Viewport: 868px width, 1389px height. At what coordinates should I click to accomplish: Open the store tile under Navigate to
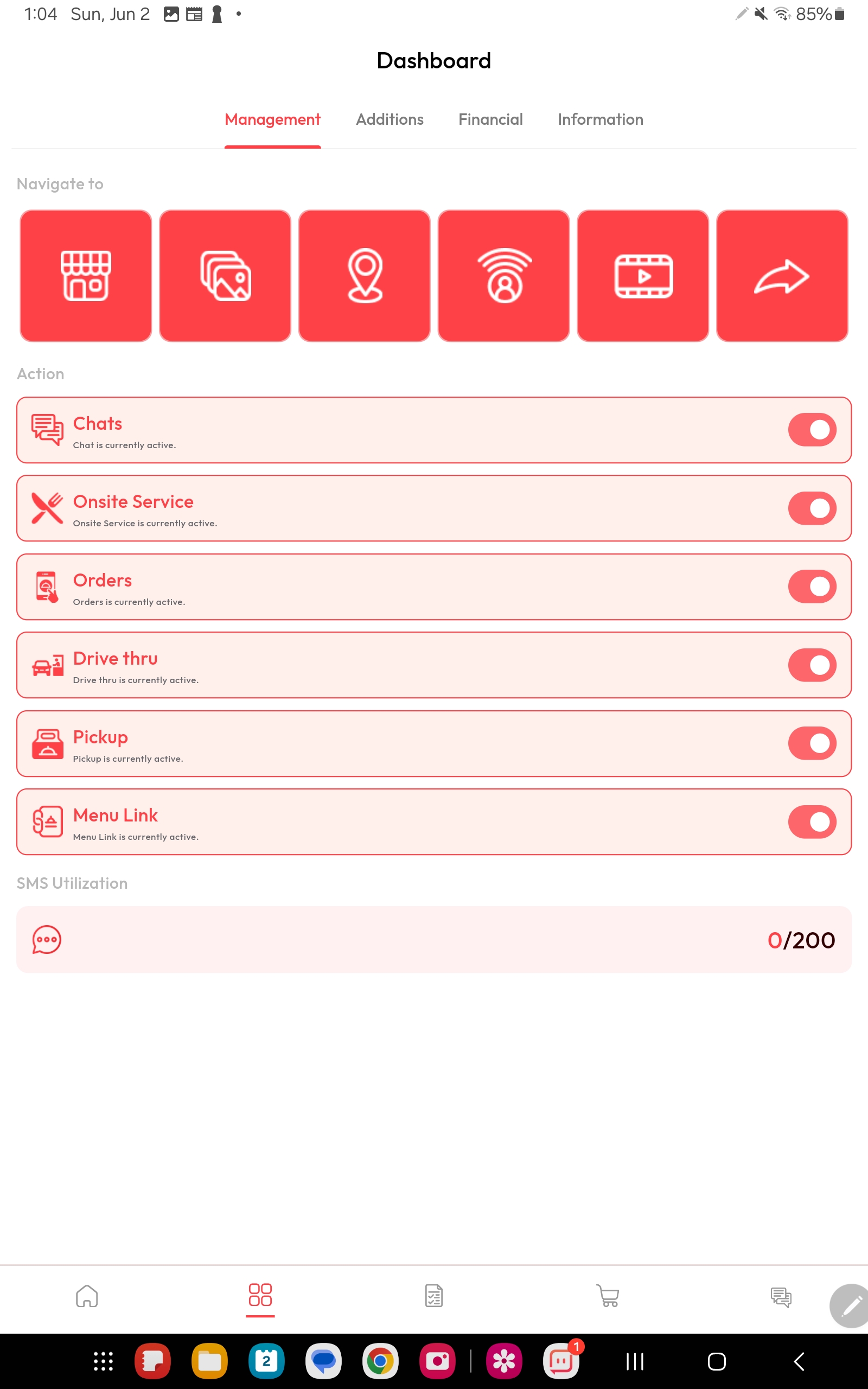tap(86, 276)
